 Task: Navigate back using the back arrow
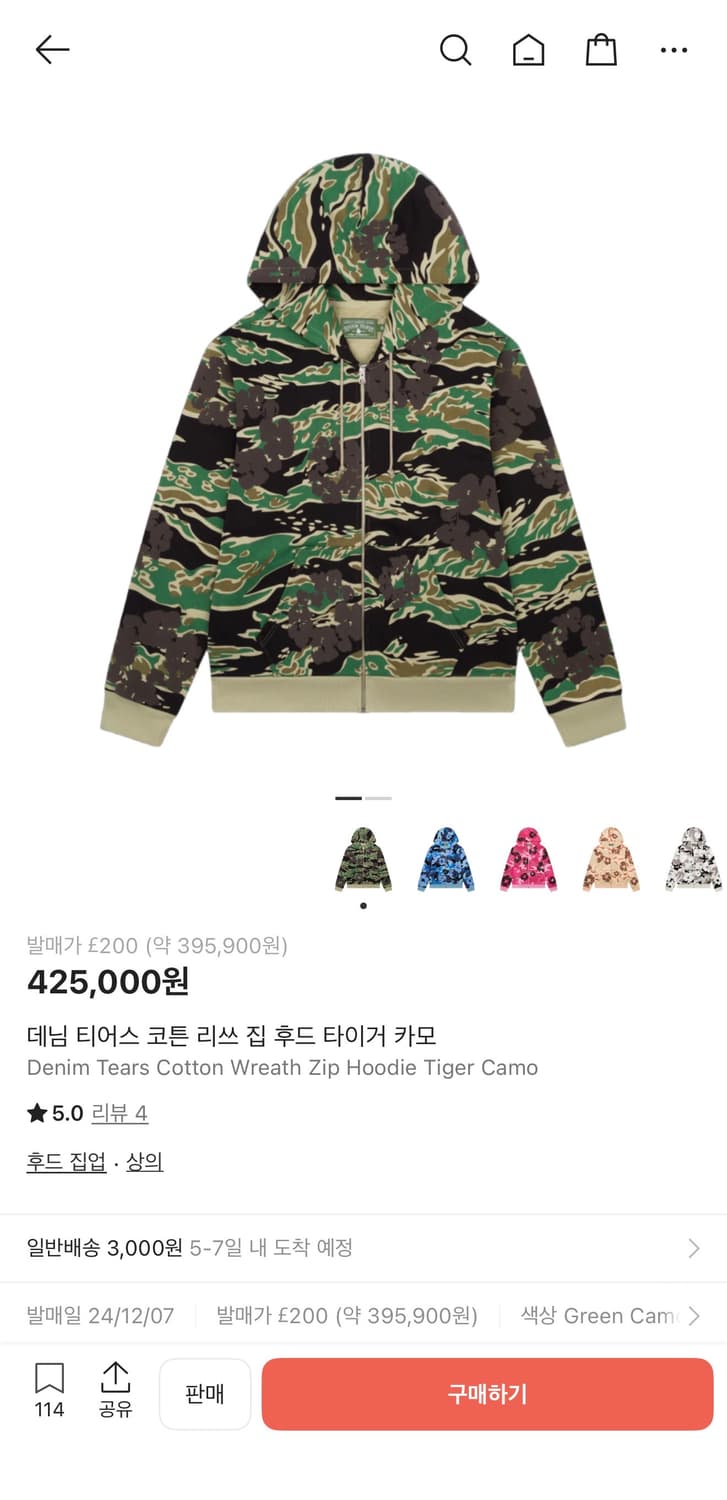click(x=50, y=49)
